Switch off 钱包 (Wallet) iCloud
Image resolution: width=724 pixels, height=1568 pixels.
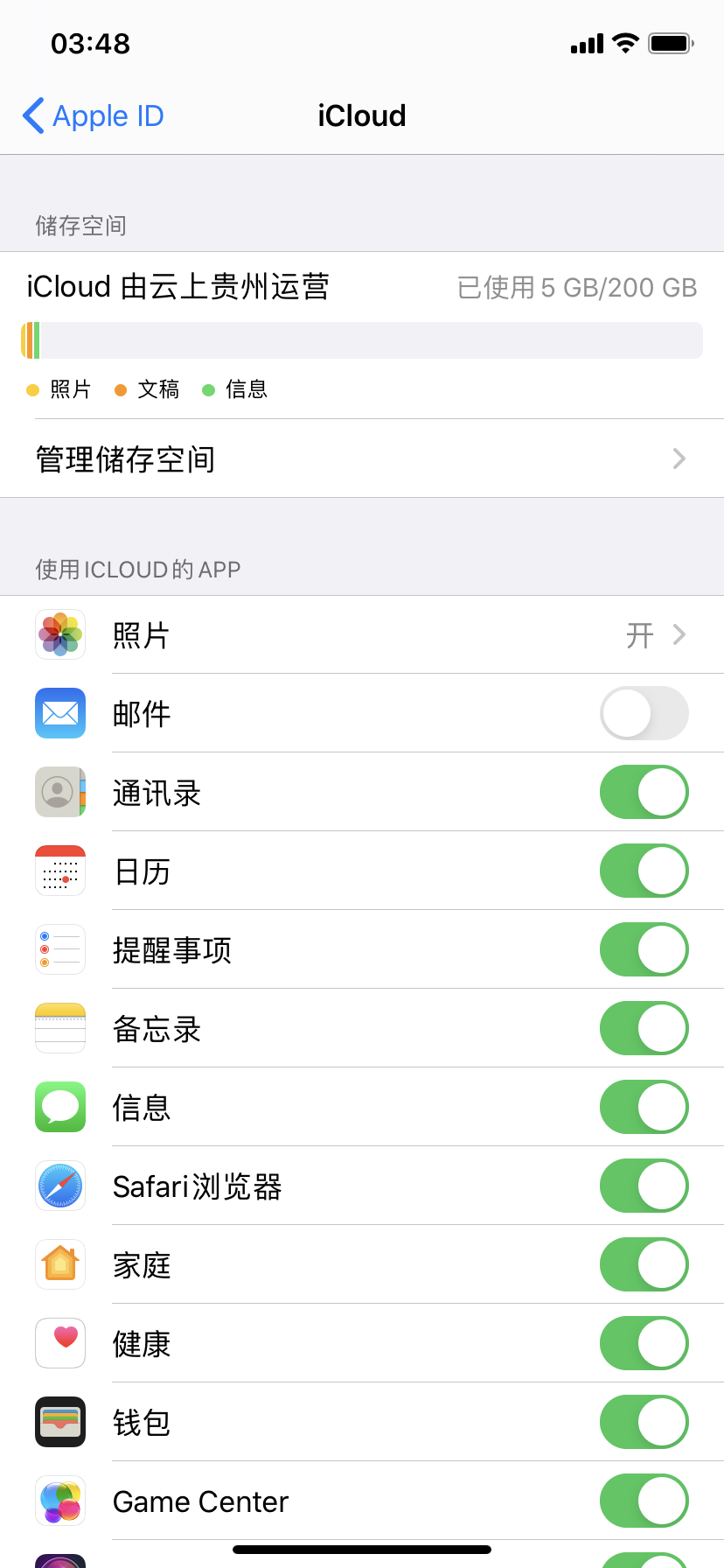click(644, 1422)
